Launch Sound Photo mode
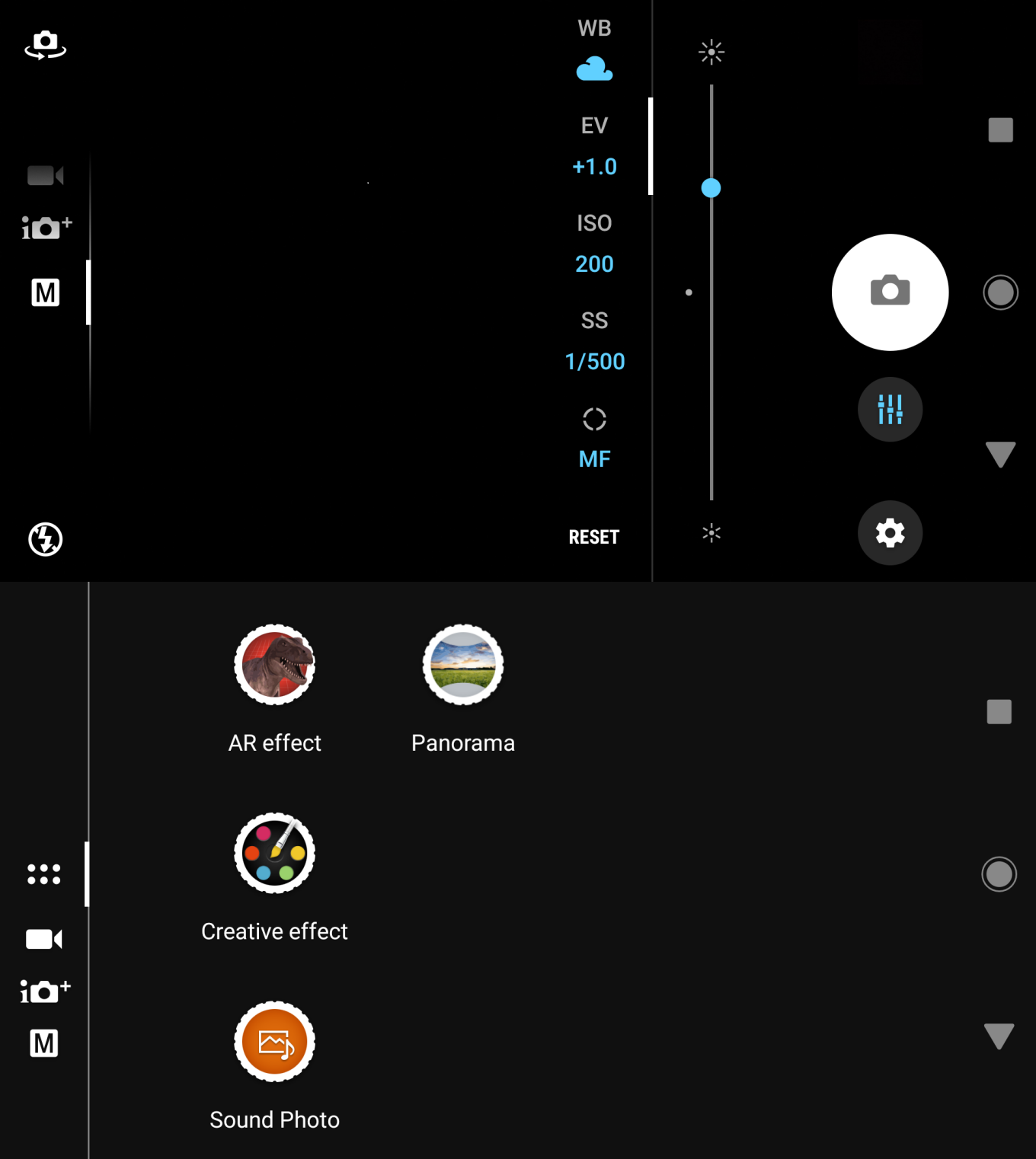 (274, 1042)
